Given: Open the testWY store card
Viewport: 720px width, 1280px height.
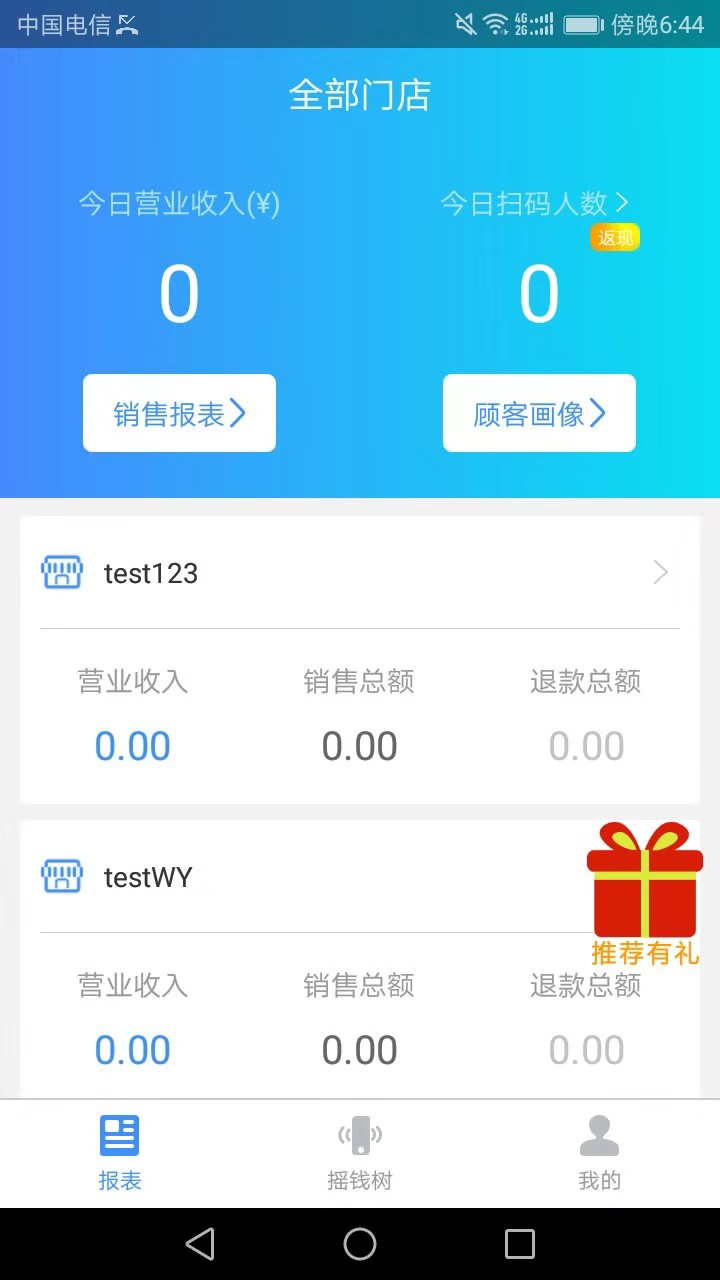Looking at the screenshot, I should 360,960.
